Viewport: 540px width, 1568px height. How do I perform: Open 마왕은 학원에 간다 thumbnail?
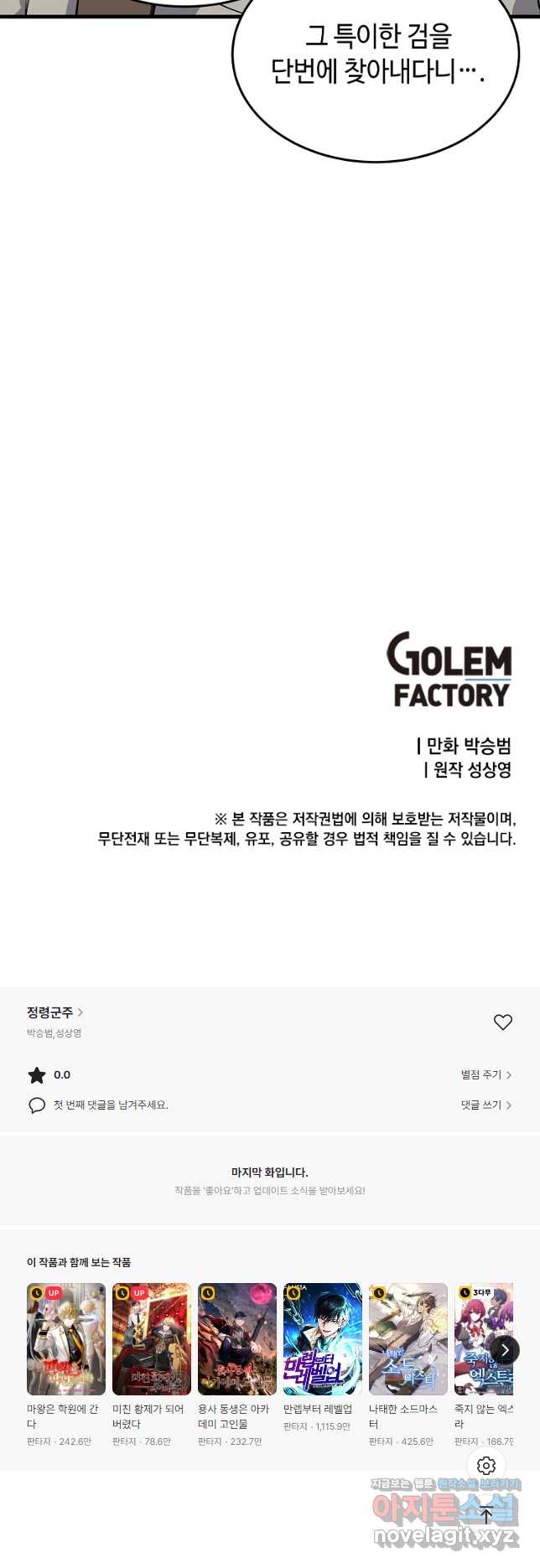65,1338
